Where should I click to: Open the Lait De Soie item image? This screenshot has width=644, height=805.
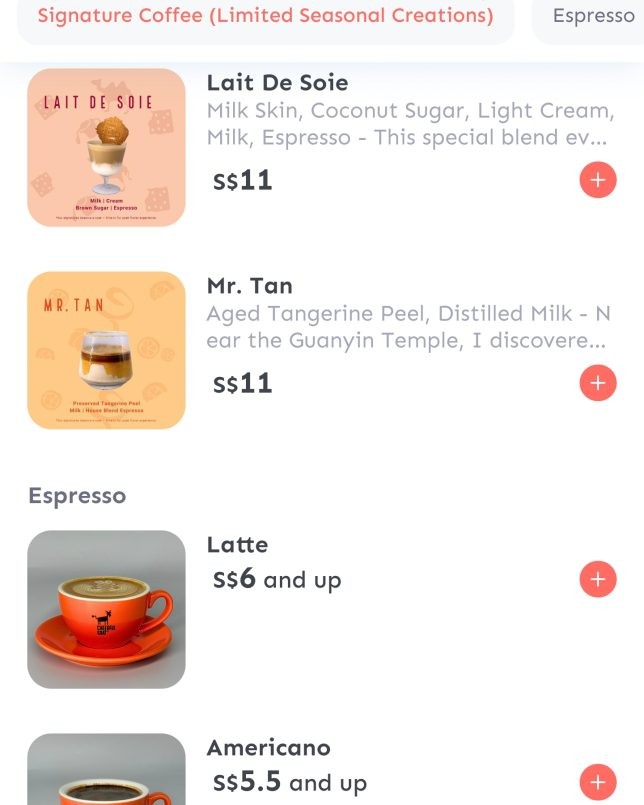tap(106, 147)
